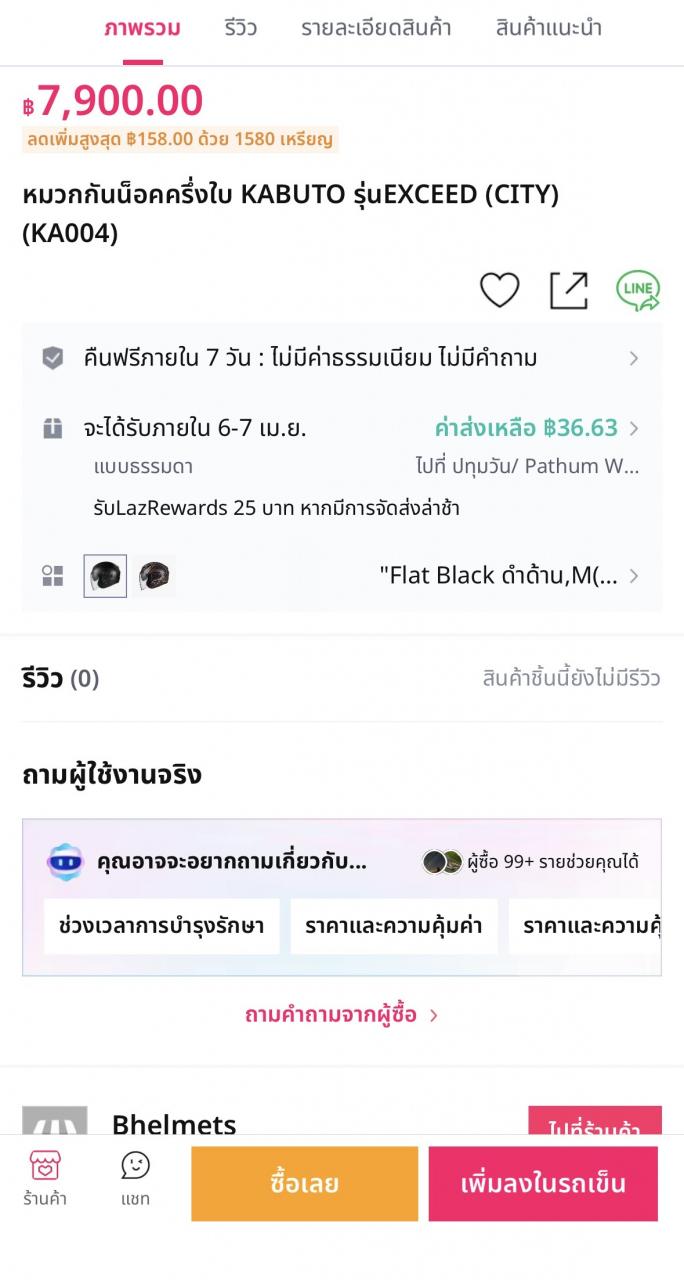684x1280 pixels.
Task: Share this product via share icon
Action: [x=569, y=290]
